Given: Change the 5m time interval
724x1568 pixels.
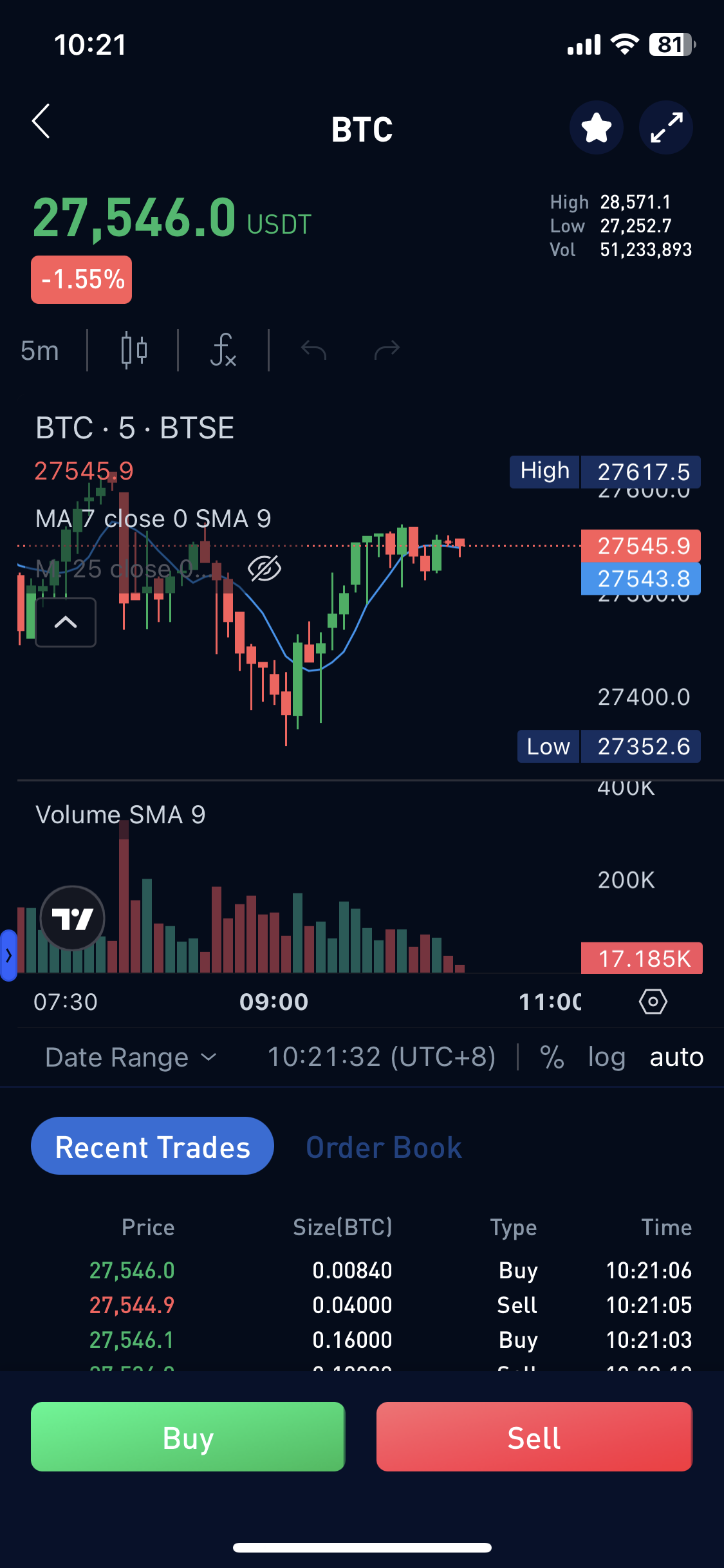Looking at the screenshot, I should click(x=40, y=351).
